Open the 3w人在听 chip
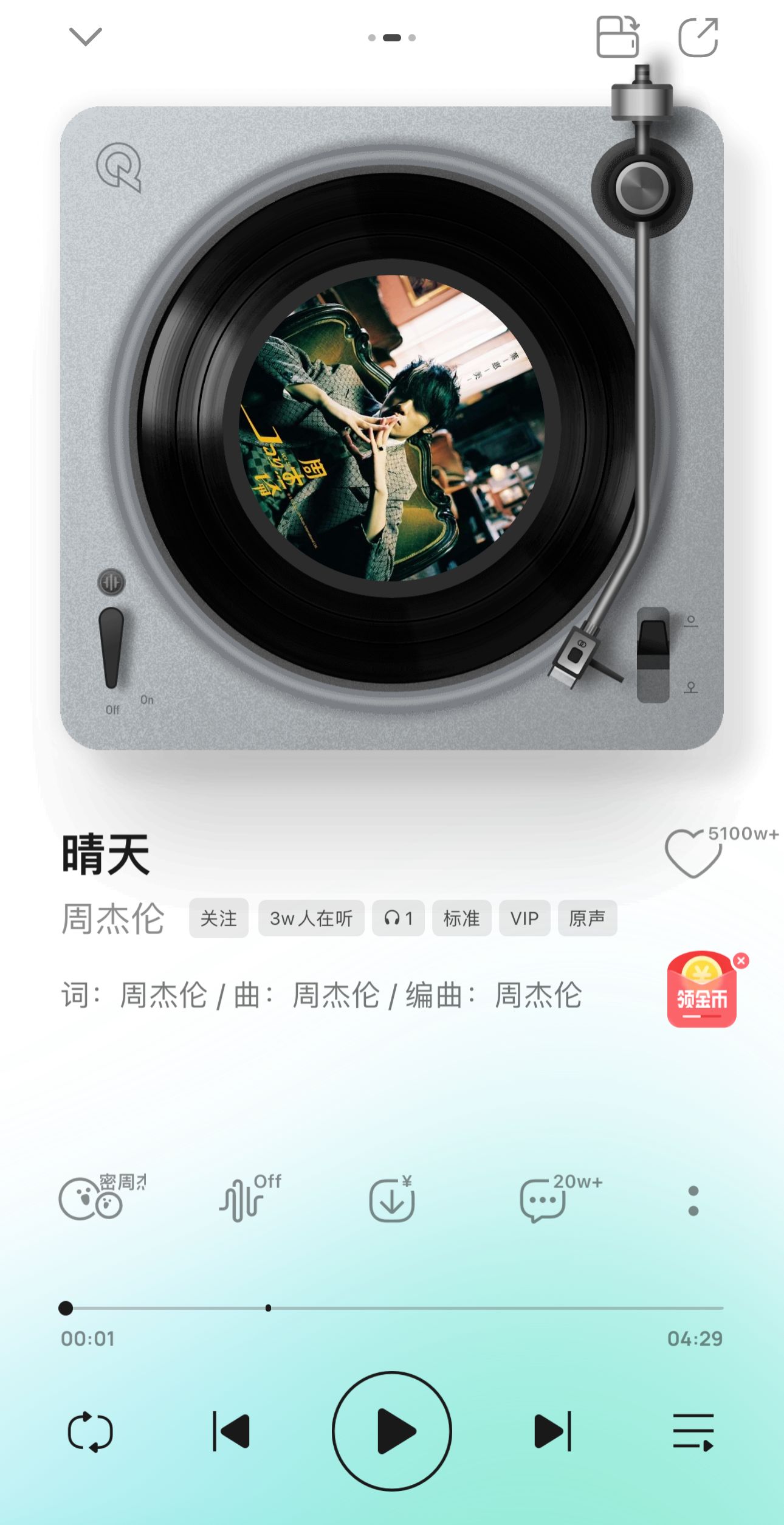This screenshot has height=1525, width=784. coord(311,918)
